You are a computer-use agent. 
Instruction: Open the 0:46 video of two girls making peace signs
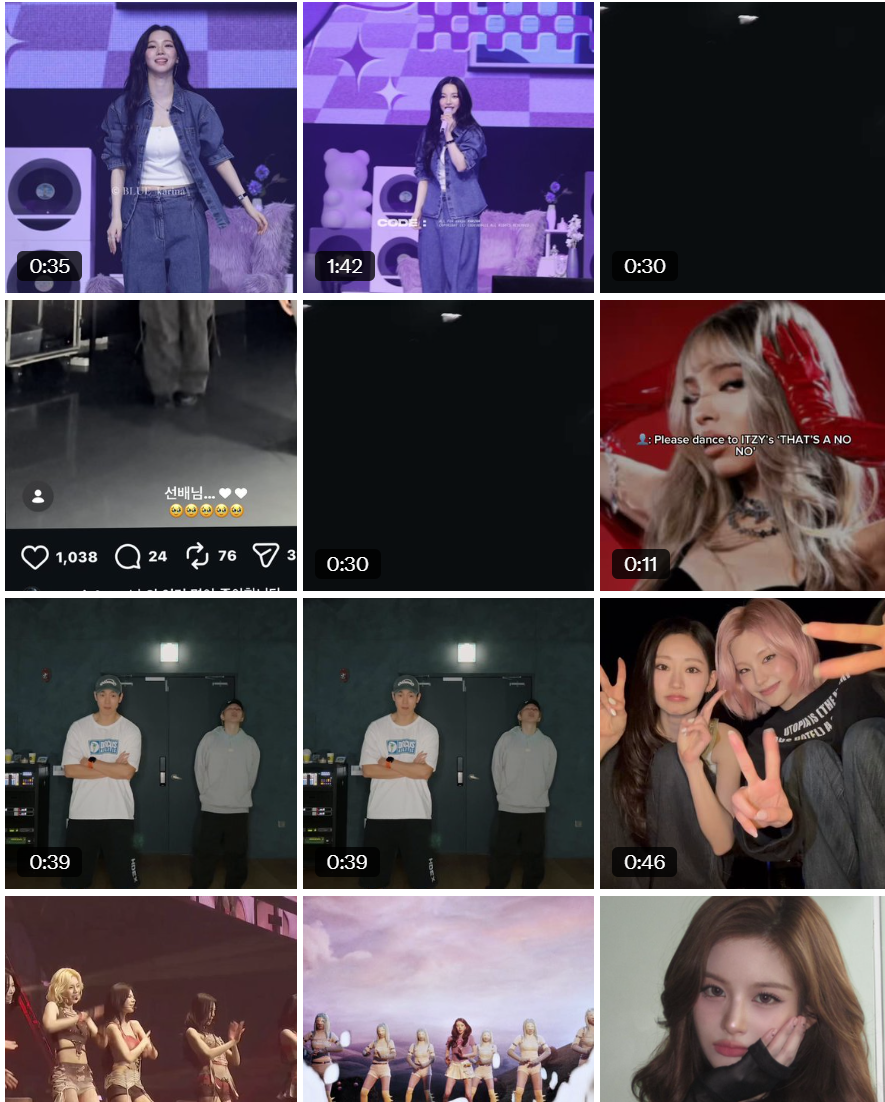coord(742,743)
